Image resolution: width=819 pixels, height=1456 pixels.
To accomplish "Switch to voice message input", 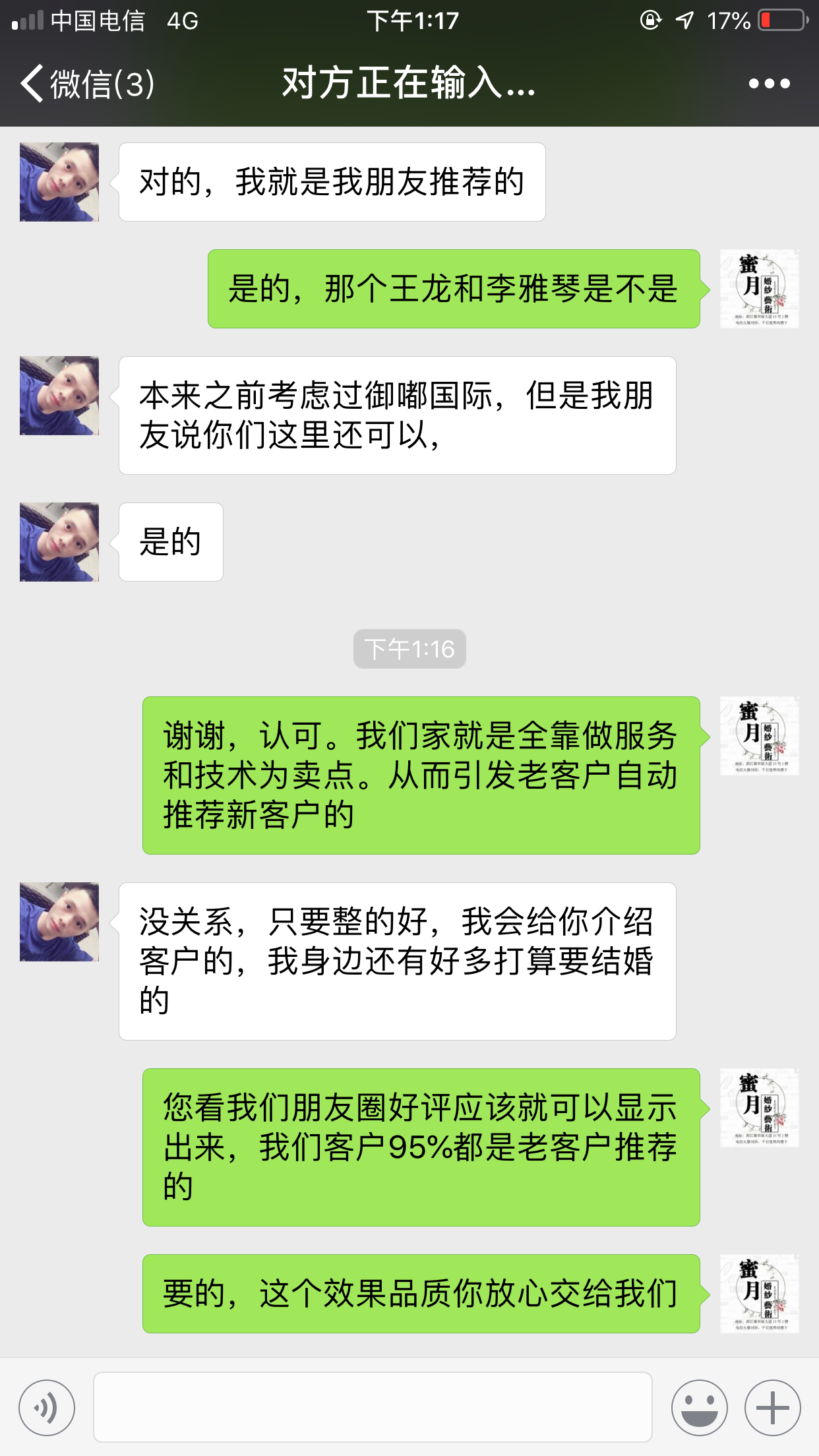I will [47, 1407].
